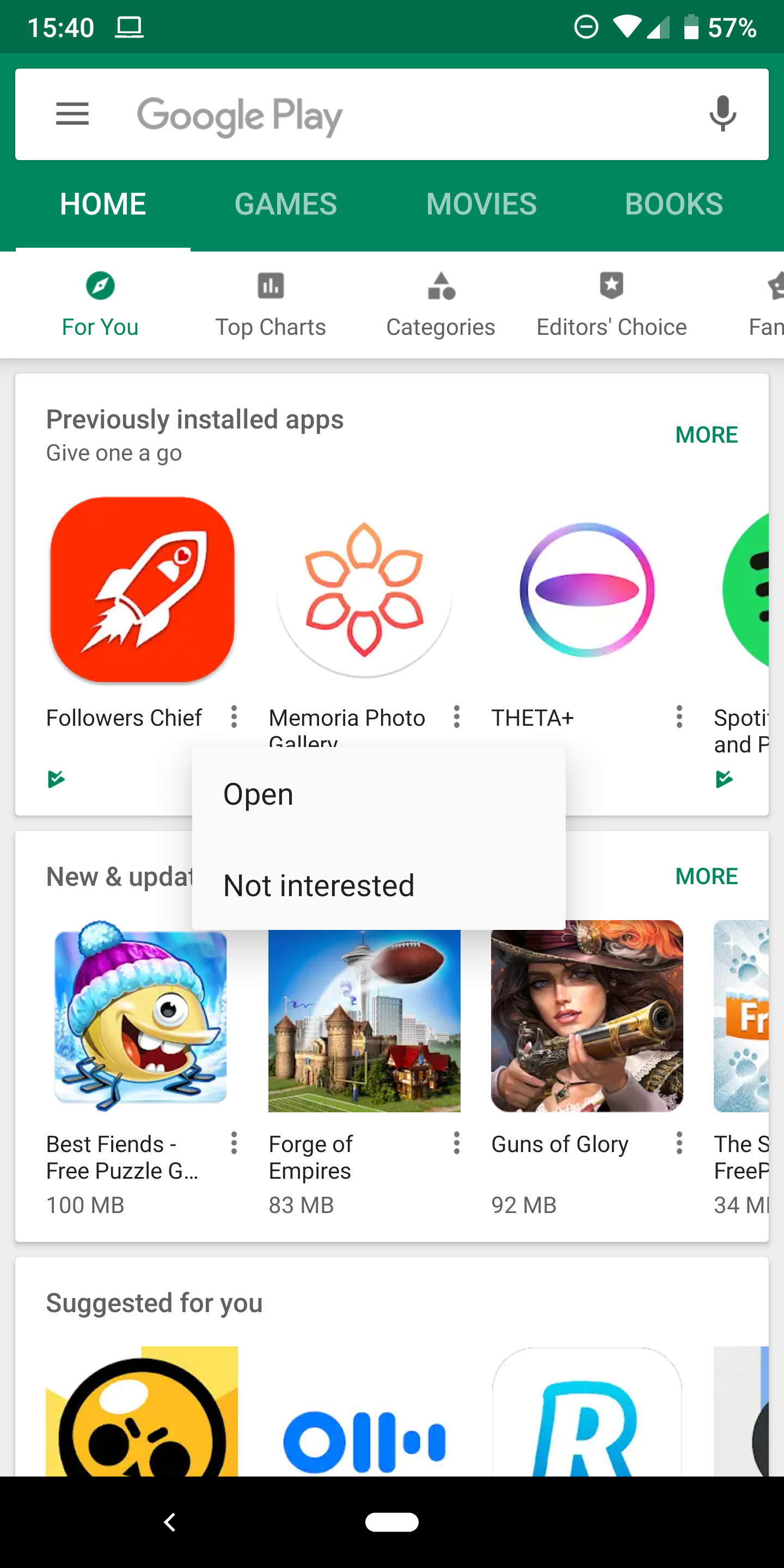The height and width of the screenshot is (1568, 784).
Task: Switch to the Books tab
Action: tap(673, 204)
